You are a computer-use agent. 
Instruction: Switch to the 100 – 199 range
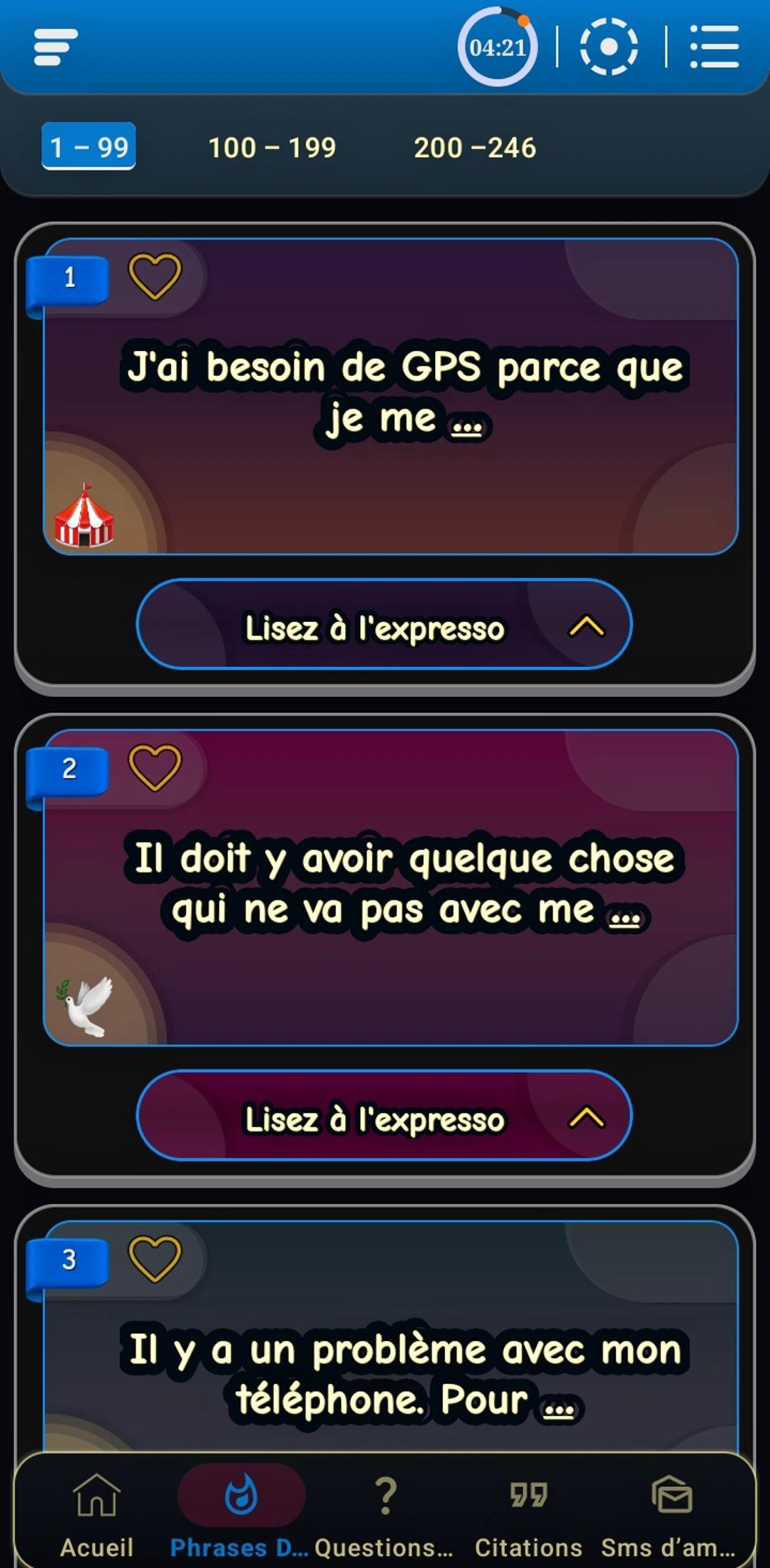tap(272, 148)
